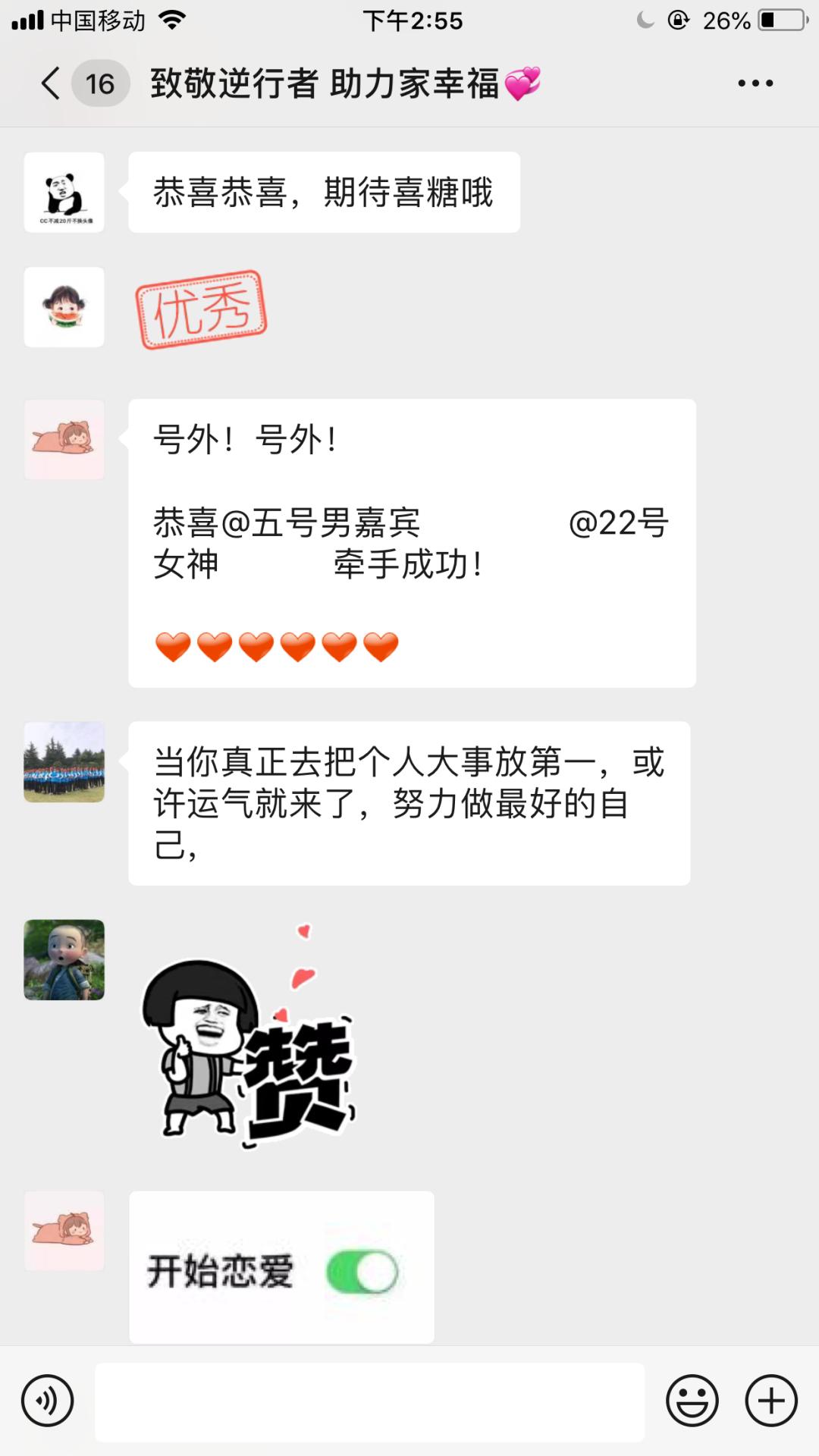Open profile of the 优秀 sticker sender

(x=64, y=307)
